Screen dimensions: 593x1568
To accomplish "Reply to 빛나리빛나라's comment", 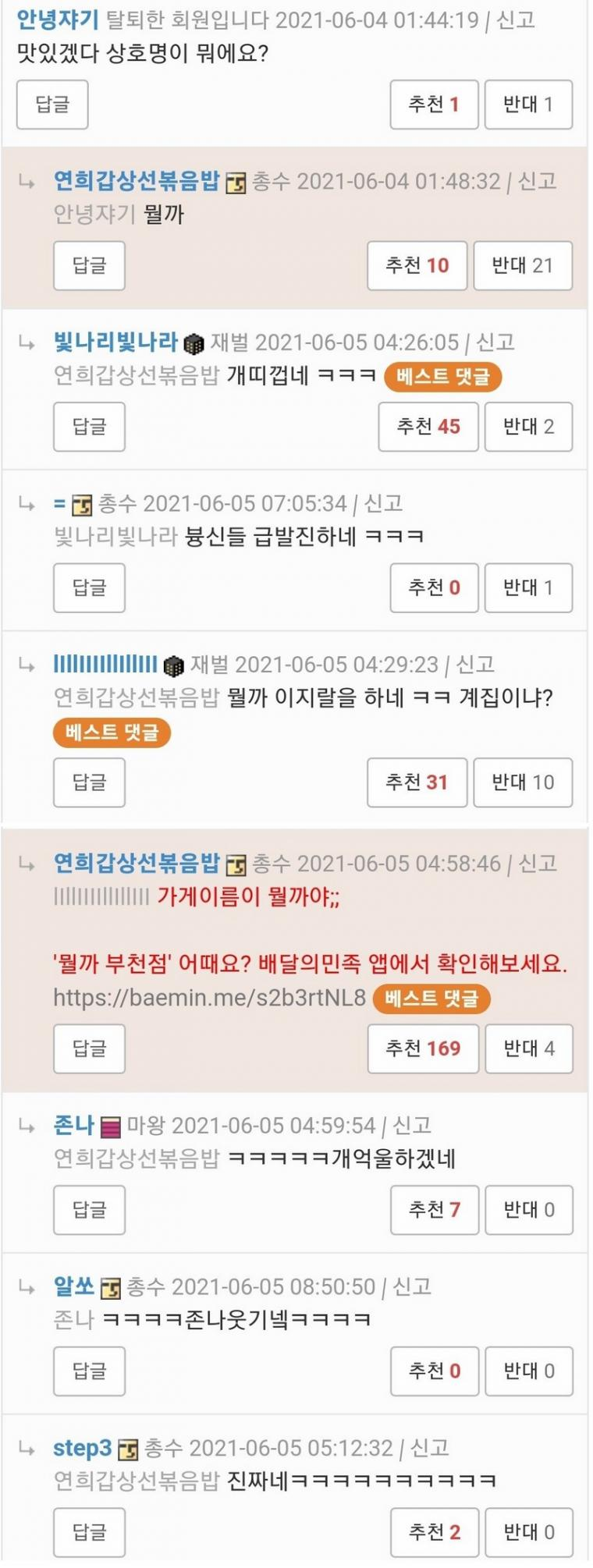I will click(x=89, y=427).
